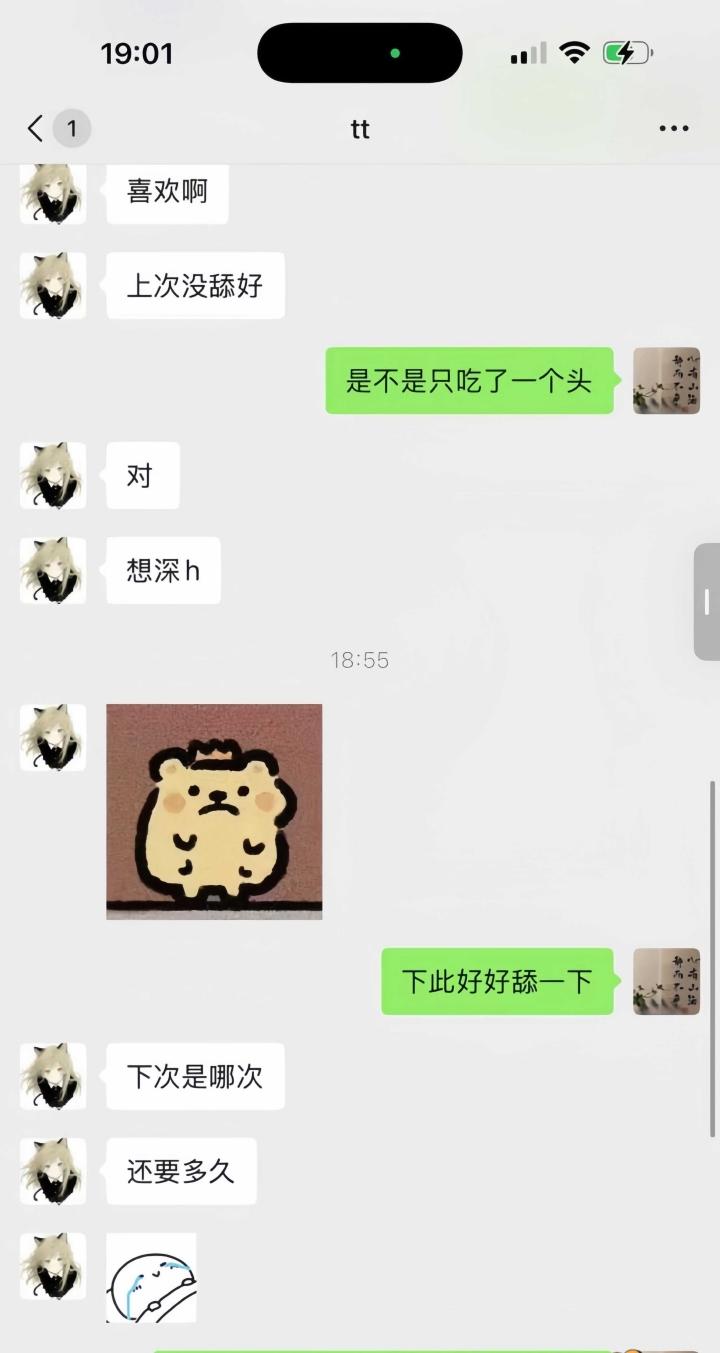Open the crying blob sticker
Viewport: 720px width, 1353px height.
(x=151, y=1278)
